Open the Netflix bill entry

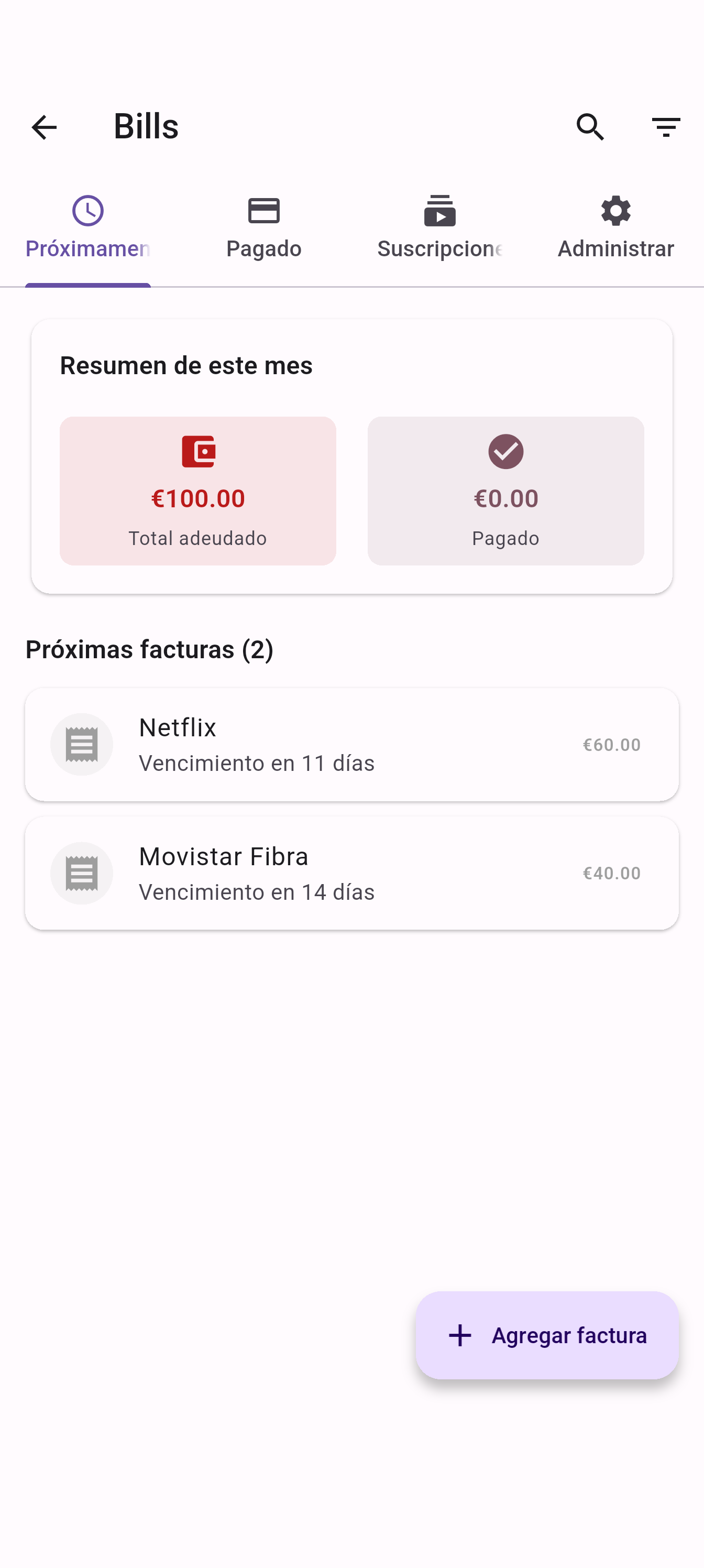pyautogui.click(x=351, y=744)
